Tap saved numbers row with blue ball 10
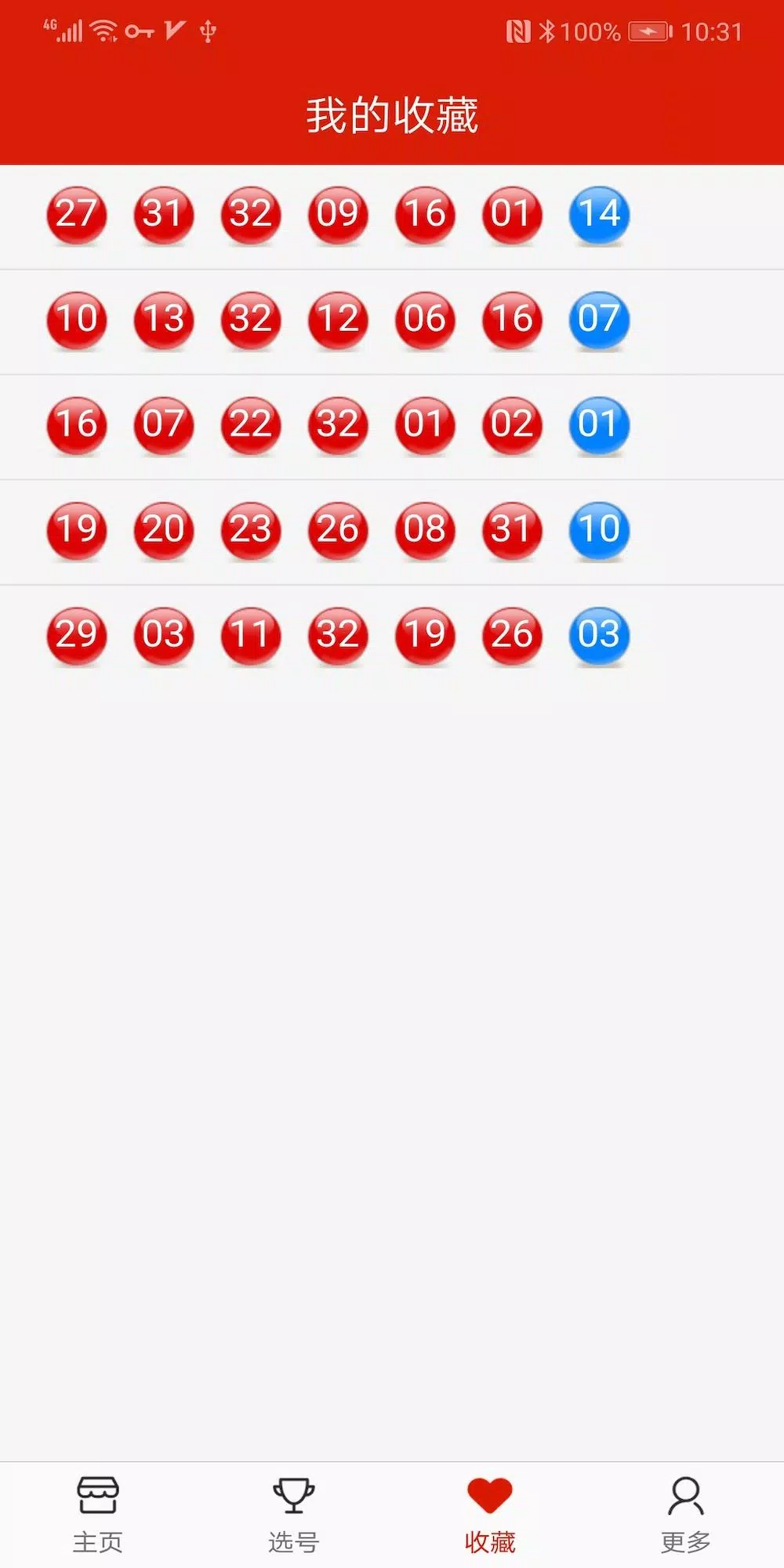The image size is (784, 1568). [392, 530]
